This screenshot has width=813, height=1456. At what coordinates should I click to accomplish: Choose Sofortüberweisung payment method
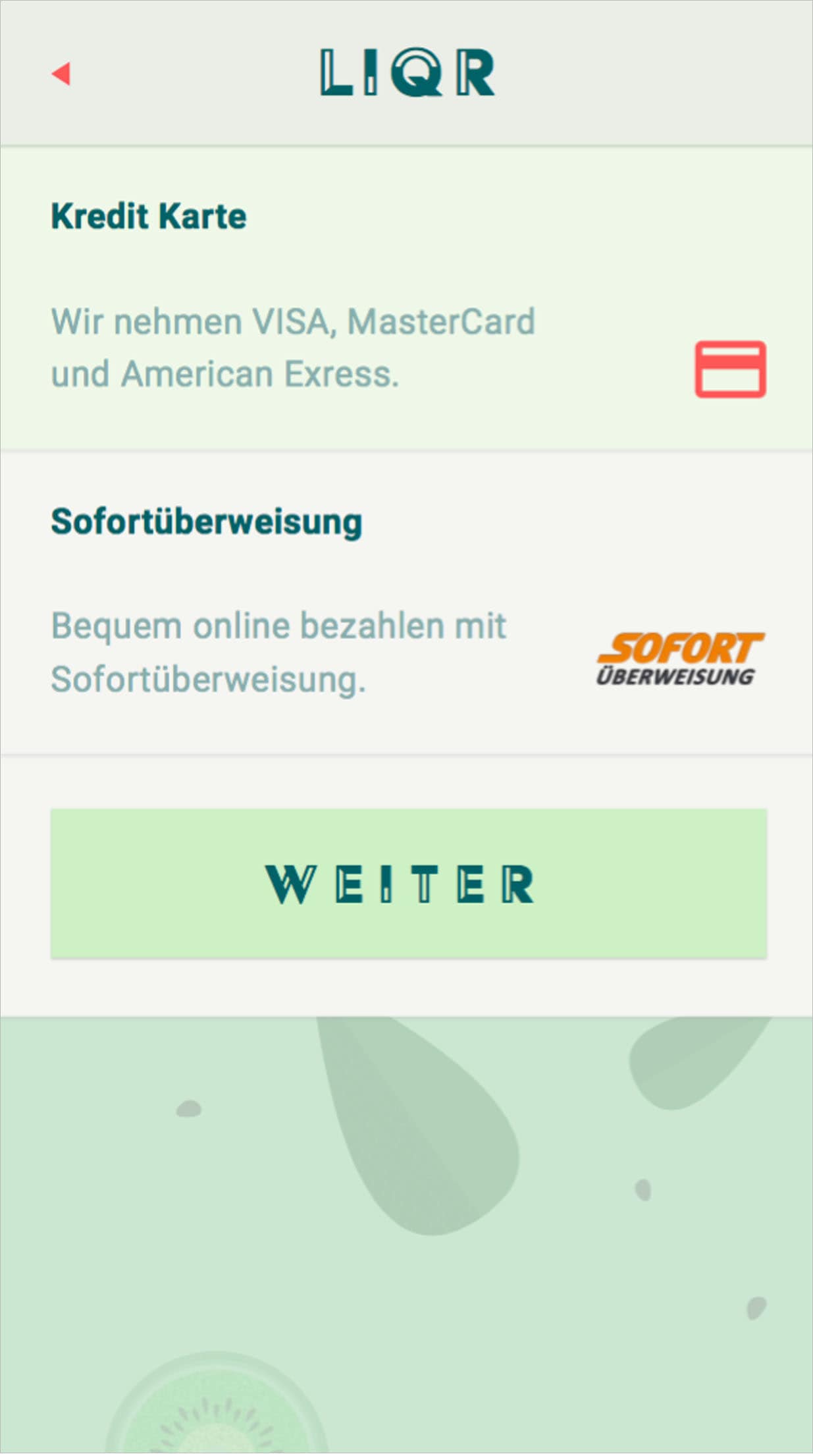(x=406, y=603)
